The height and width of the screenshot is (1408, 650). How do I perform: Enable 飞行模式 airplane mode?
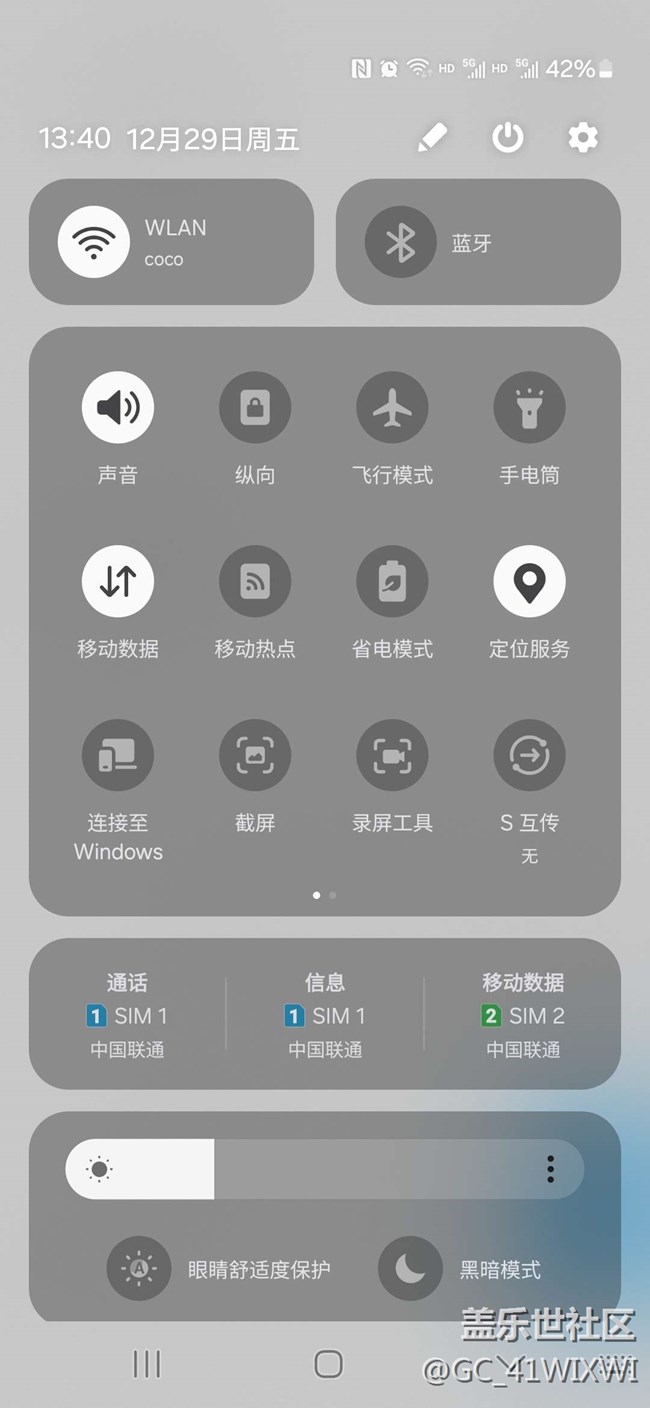pos(392,407)
